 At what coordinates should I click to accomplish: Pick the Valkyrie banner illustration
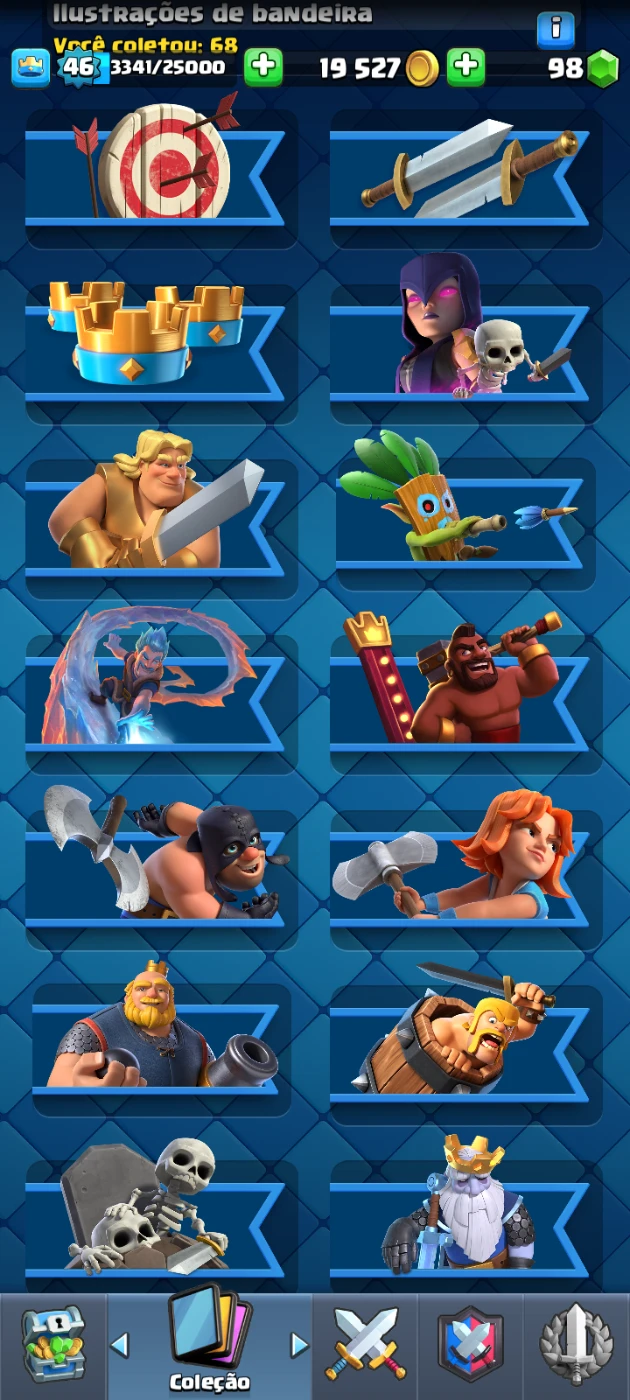coord(465,860)
